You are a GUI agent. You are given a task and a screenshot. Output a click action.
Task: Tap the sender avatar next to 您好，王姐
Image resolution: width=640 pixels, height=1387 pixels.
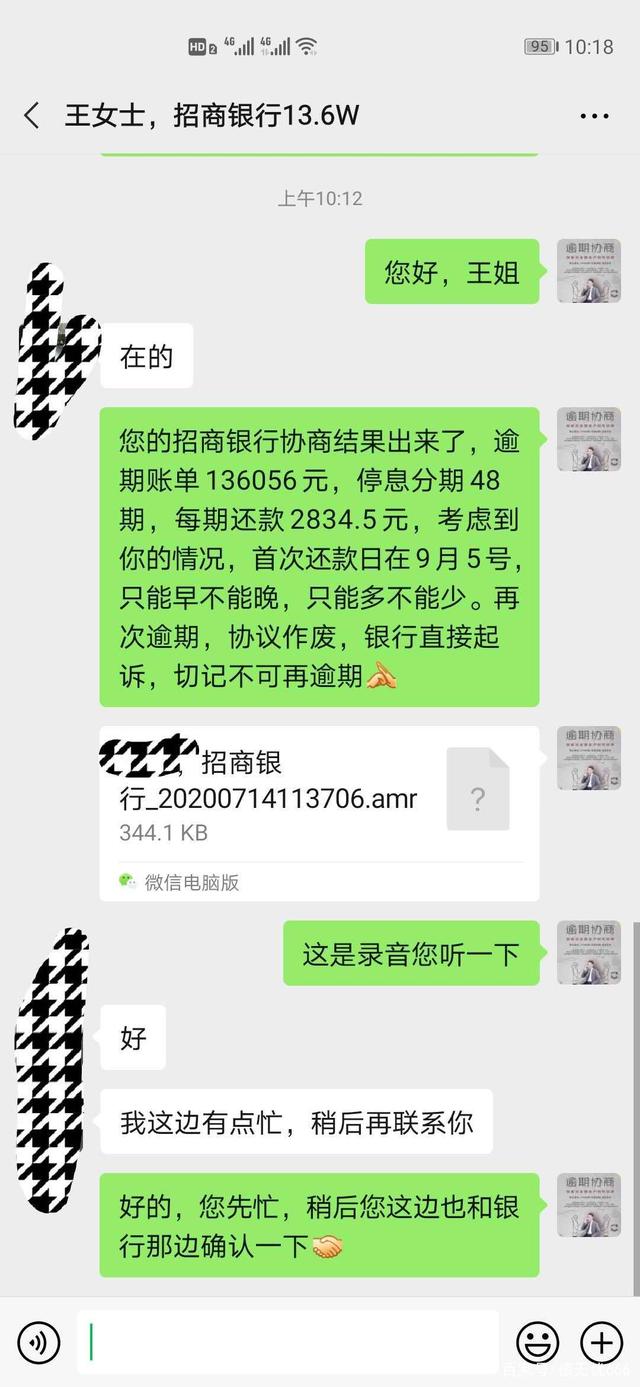pyautogui.click(x=588, y=272)
